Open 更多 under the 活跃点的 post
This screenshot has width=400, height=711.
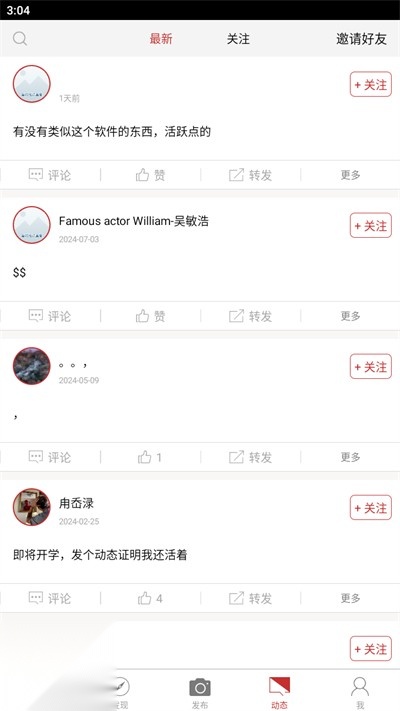pyautogui.click(x=351, y=175)
